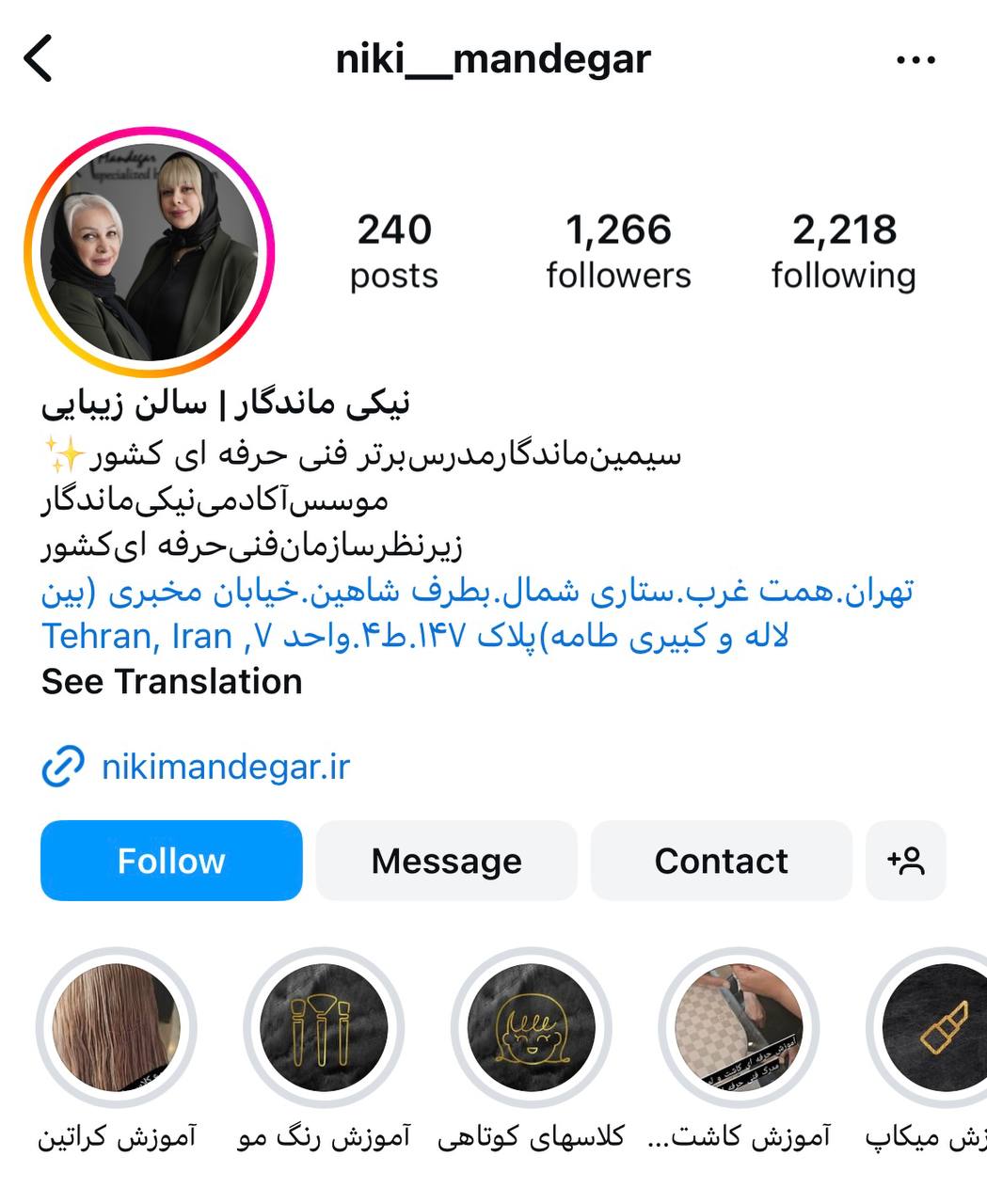987x1204 pixels.
Task: Open the 1,266 followers list
Action: 618,250
